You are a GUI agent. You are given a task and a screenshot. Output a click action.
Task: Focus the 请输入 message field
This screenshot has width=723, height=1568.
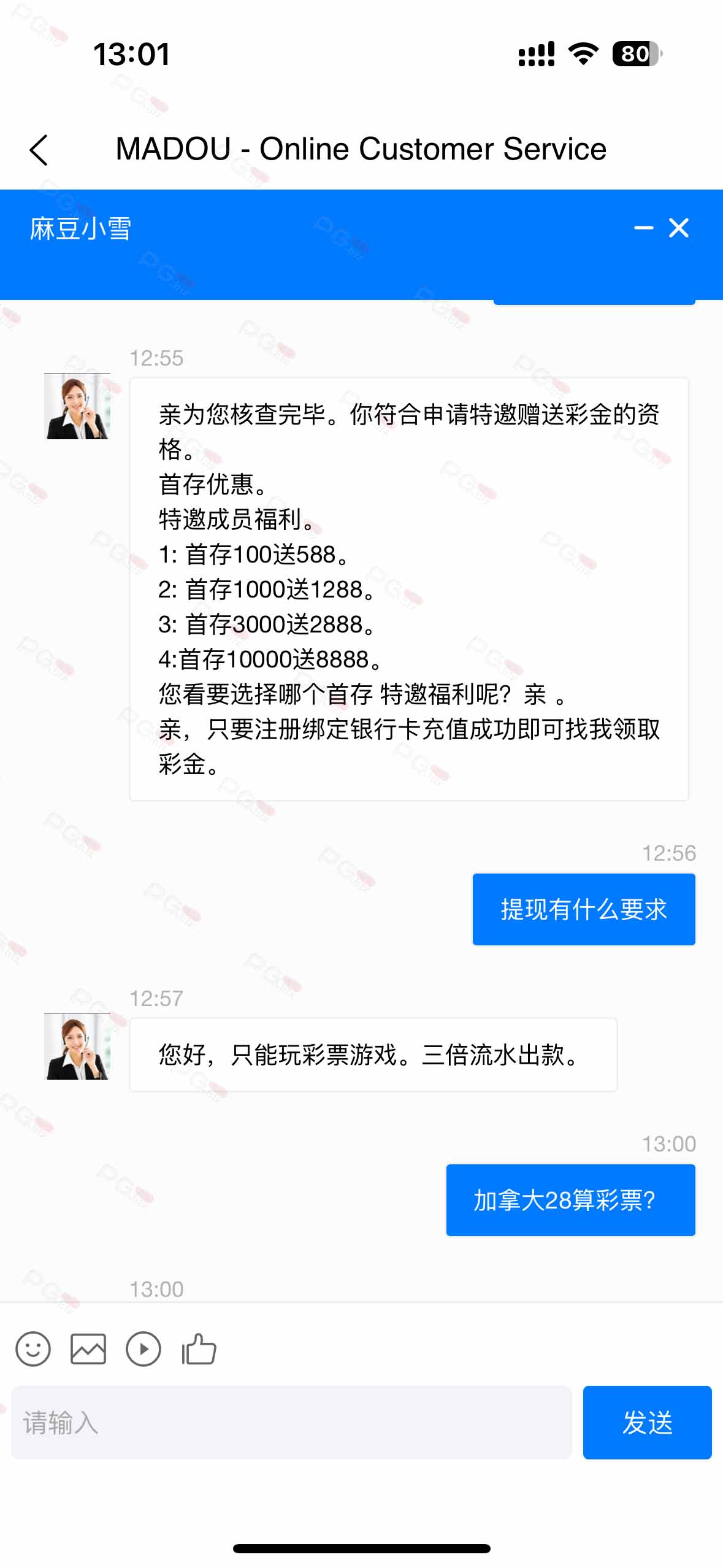(291, 1422)
